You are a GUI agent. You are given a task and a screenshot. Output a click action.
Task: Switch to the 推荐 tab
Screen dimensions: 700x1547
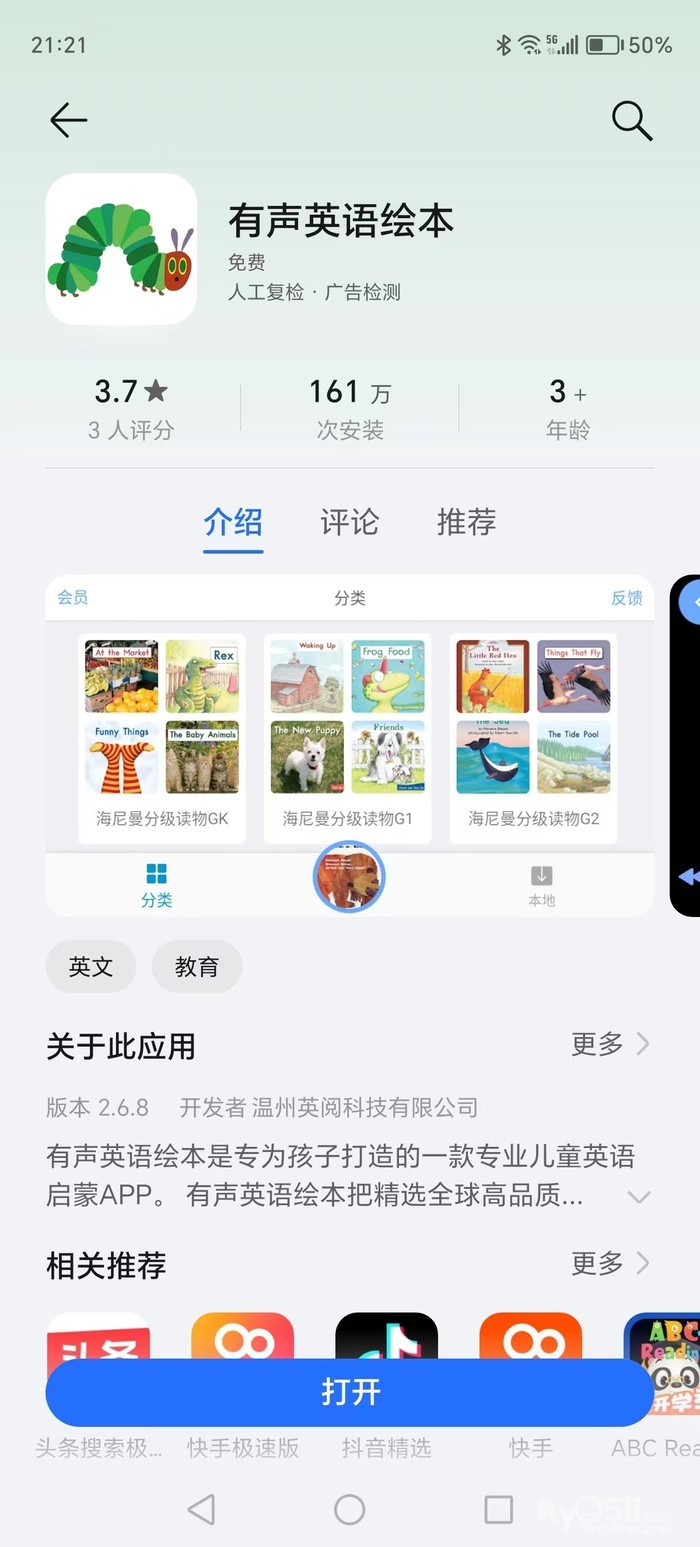point(466,522)
